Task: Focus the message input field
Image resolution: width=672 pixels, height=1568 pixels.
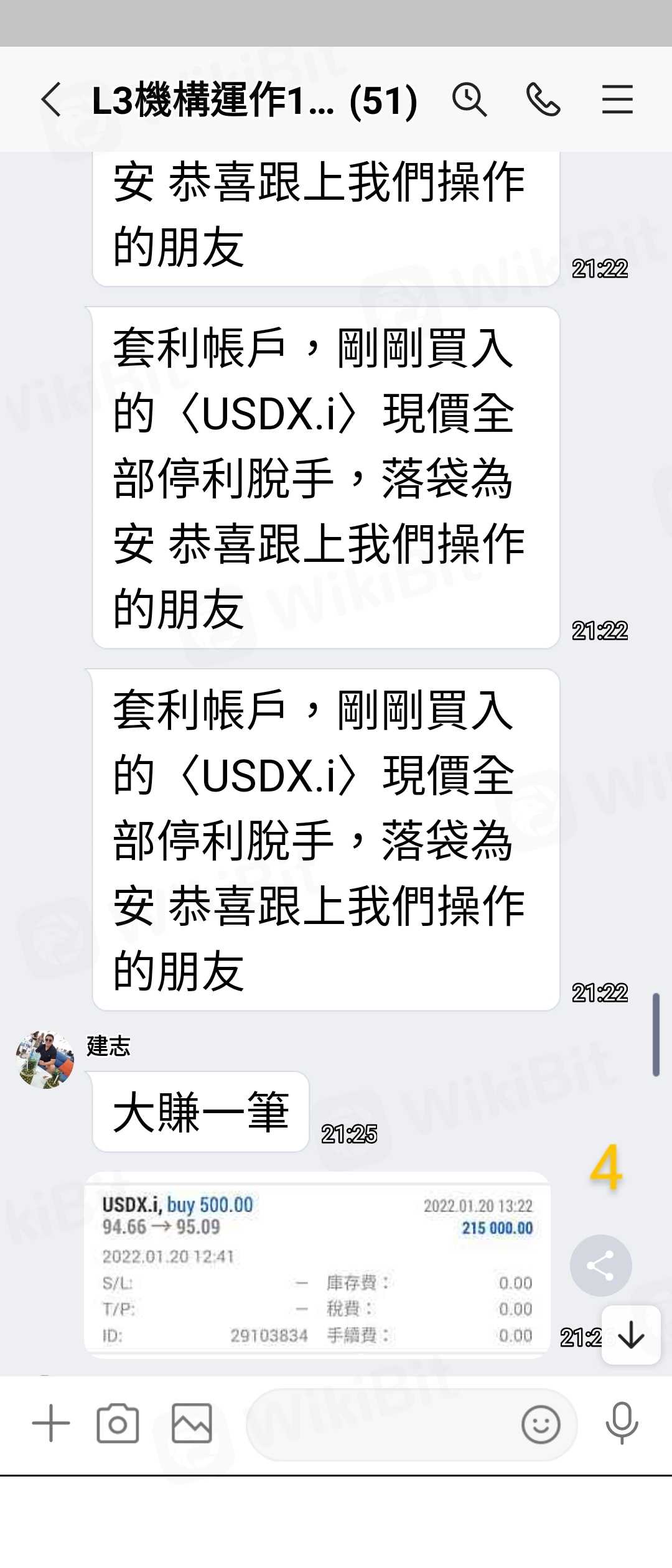Action: coord(380,1424)
